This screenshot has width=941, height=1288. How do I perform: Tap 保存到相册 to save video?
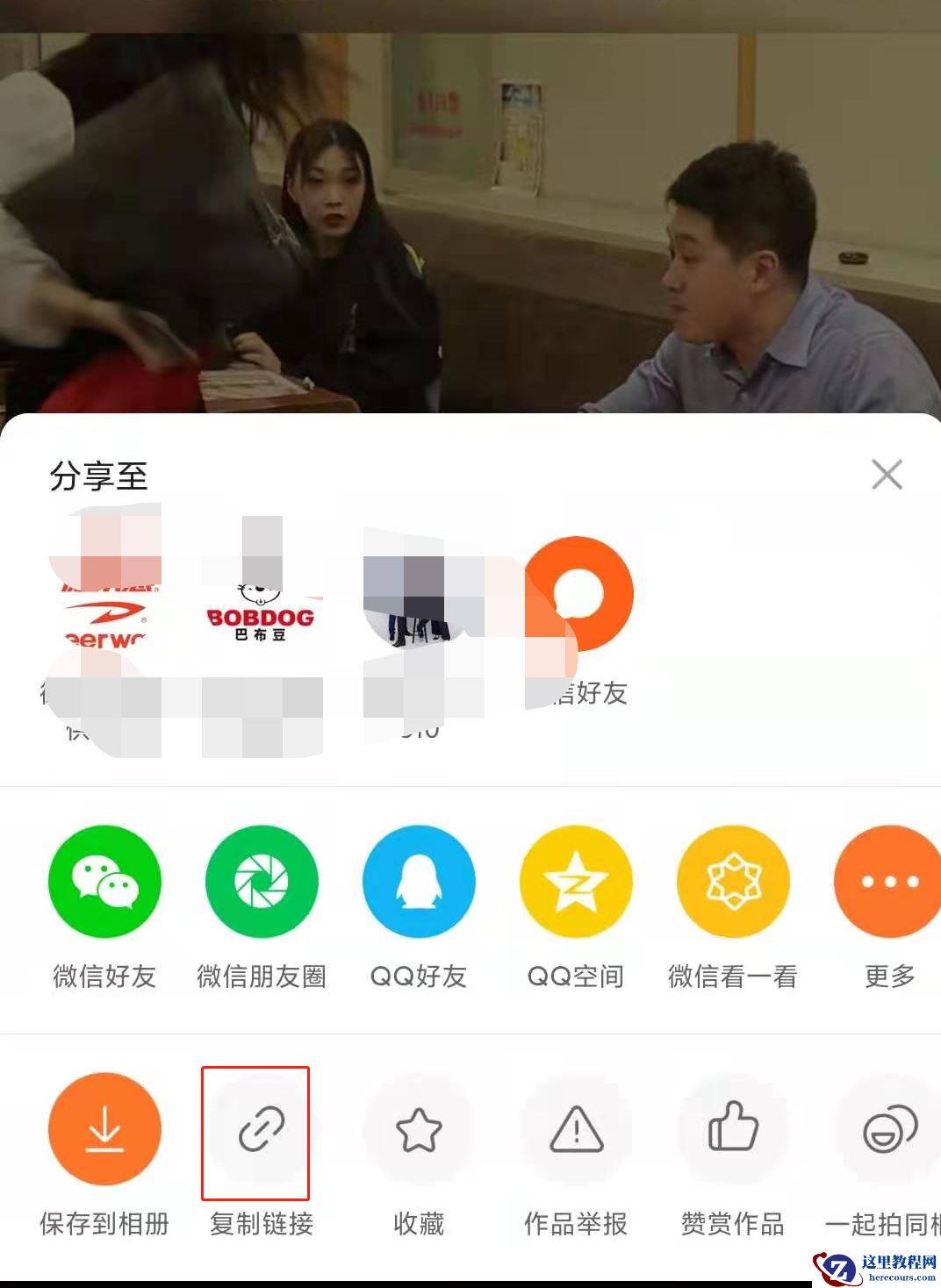tap(104, 1129)
